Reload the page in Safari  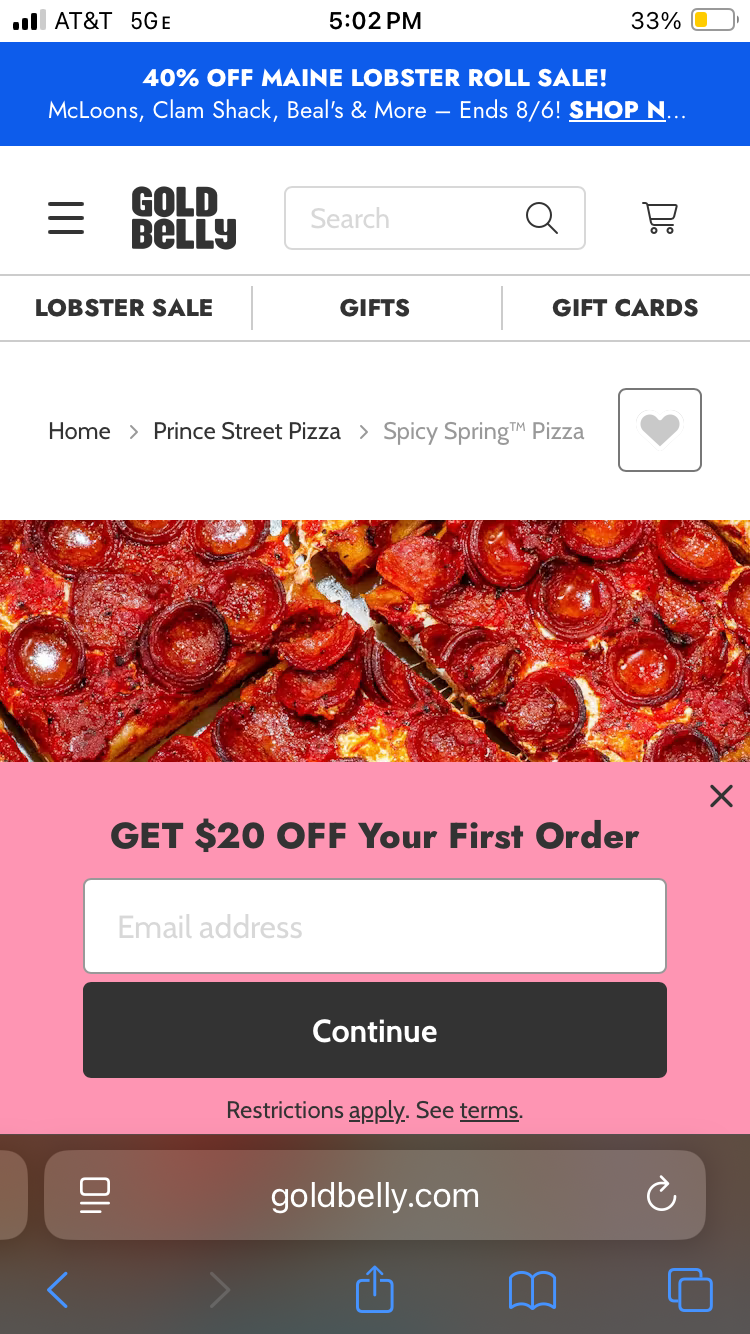pos(661,1195)
